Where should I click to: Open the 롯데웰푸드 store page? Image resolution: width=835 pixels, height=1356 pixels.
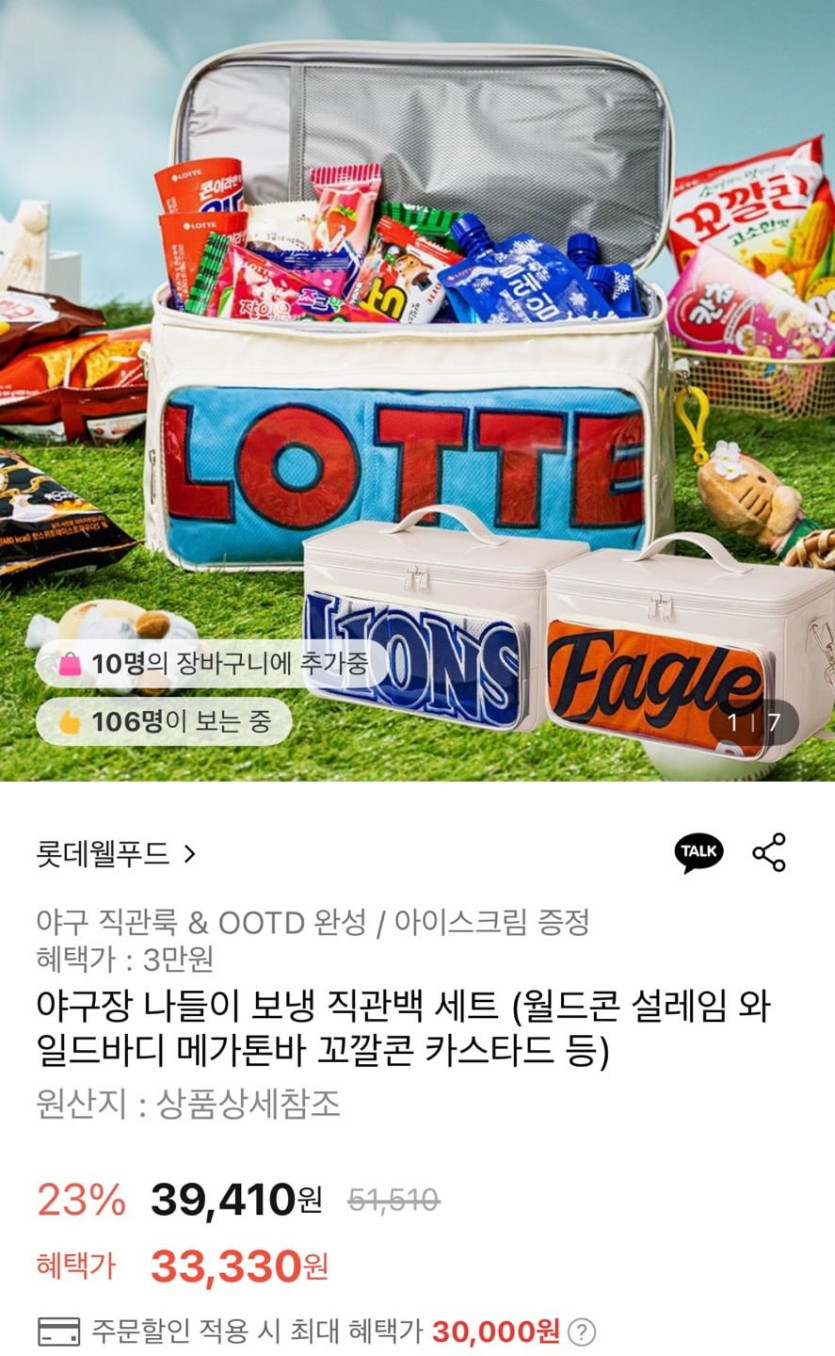pos(116,854)
